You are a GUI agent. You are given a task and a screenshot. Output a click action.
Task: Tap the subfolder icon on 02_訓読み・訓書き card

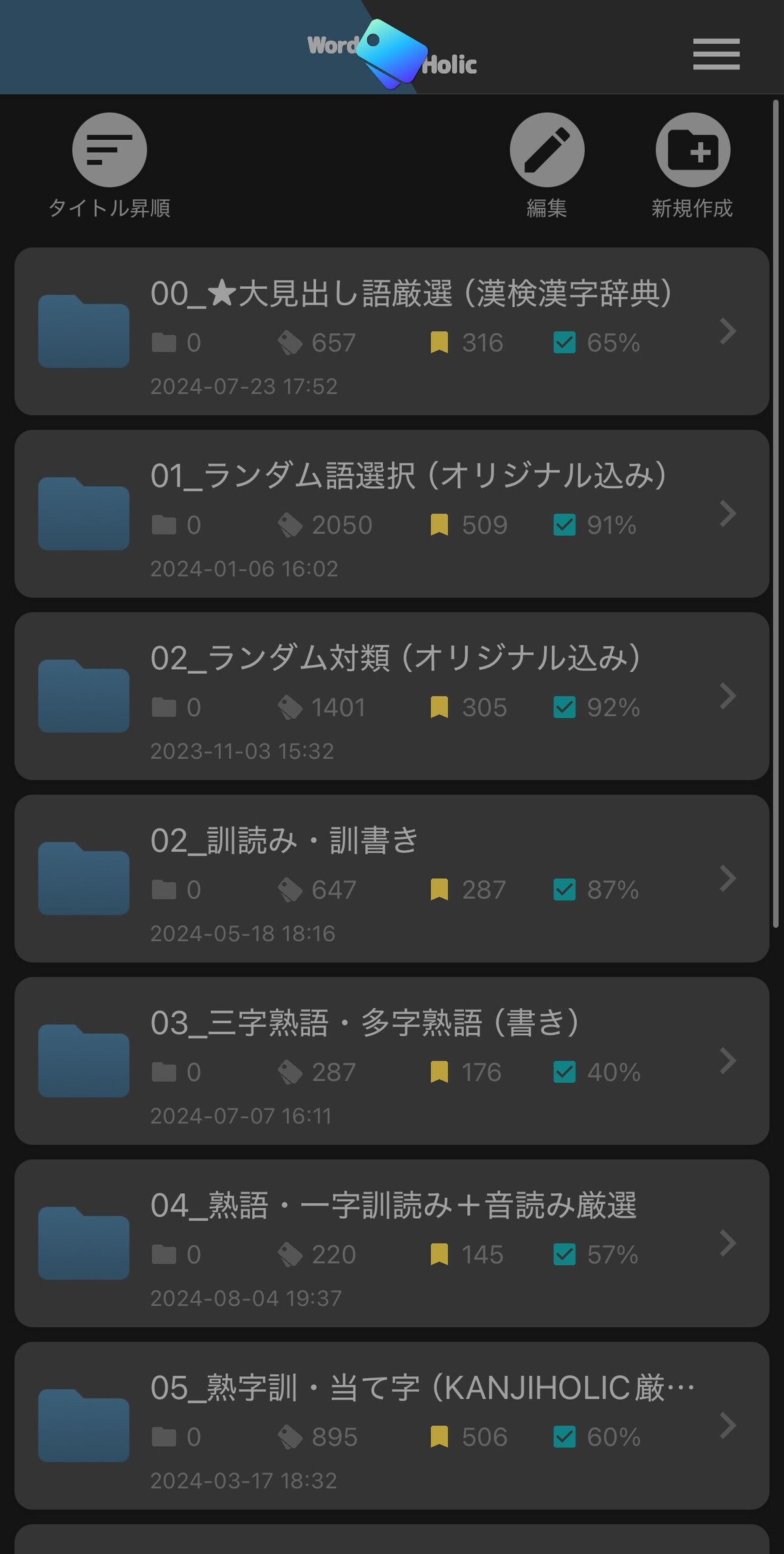pos(163,889)
